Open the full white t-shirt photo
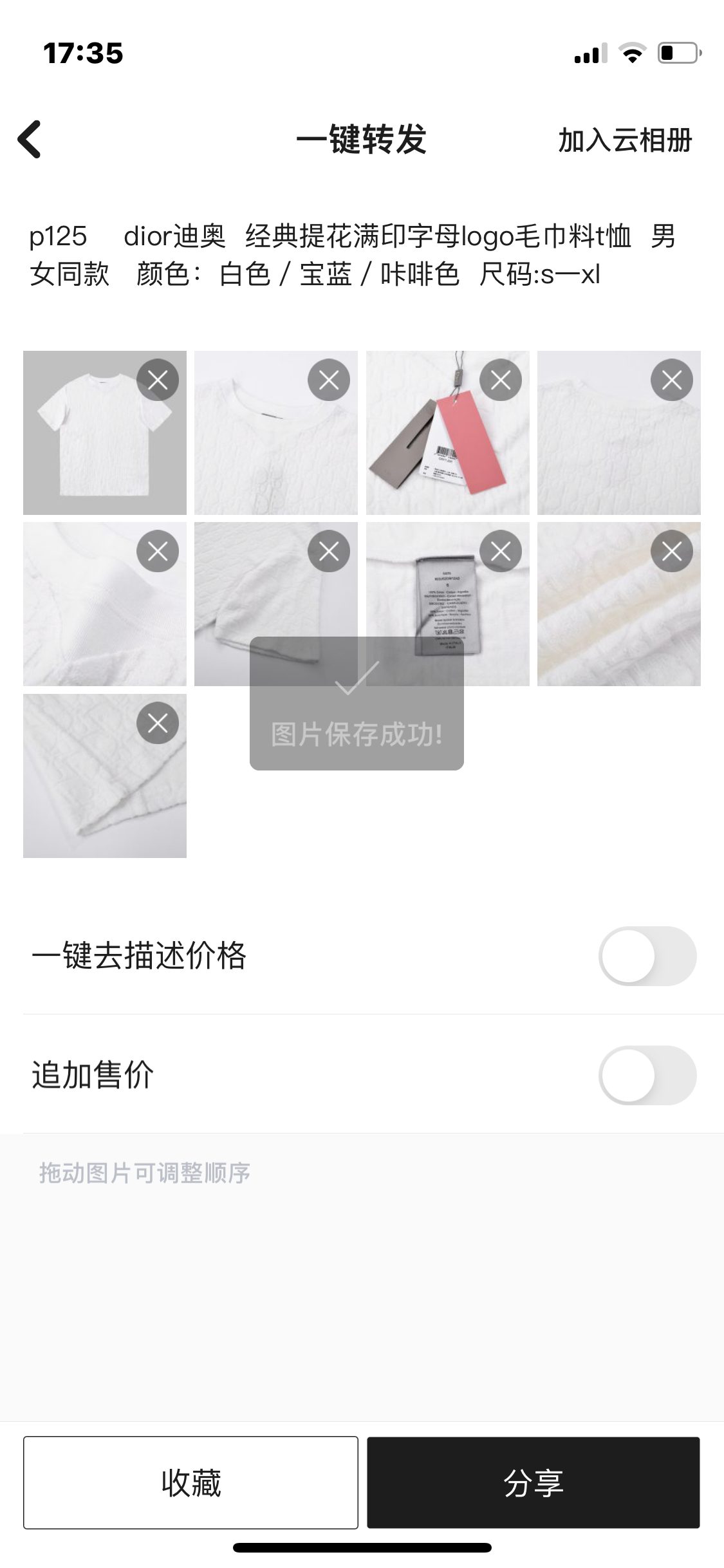724x1568 pixels. [x=97, y=444]
